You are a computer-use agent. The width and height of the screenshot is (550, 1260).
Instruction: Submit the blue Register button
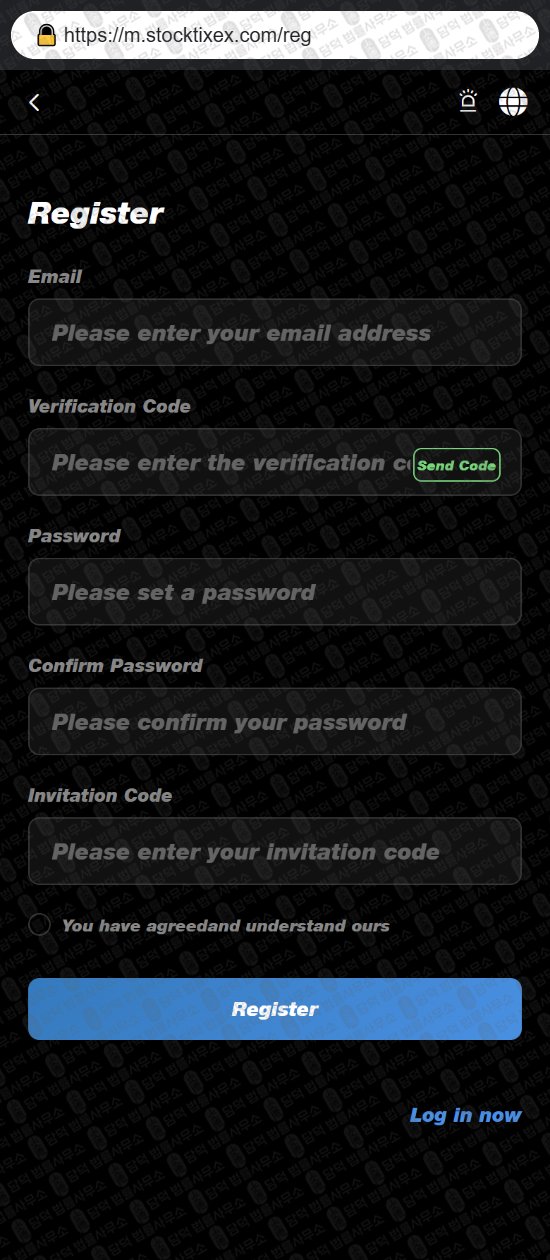pos(275,1009)
